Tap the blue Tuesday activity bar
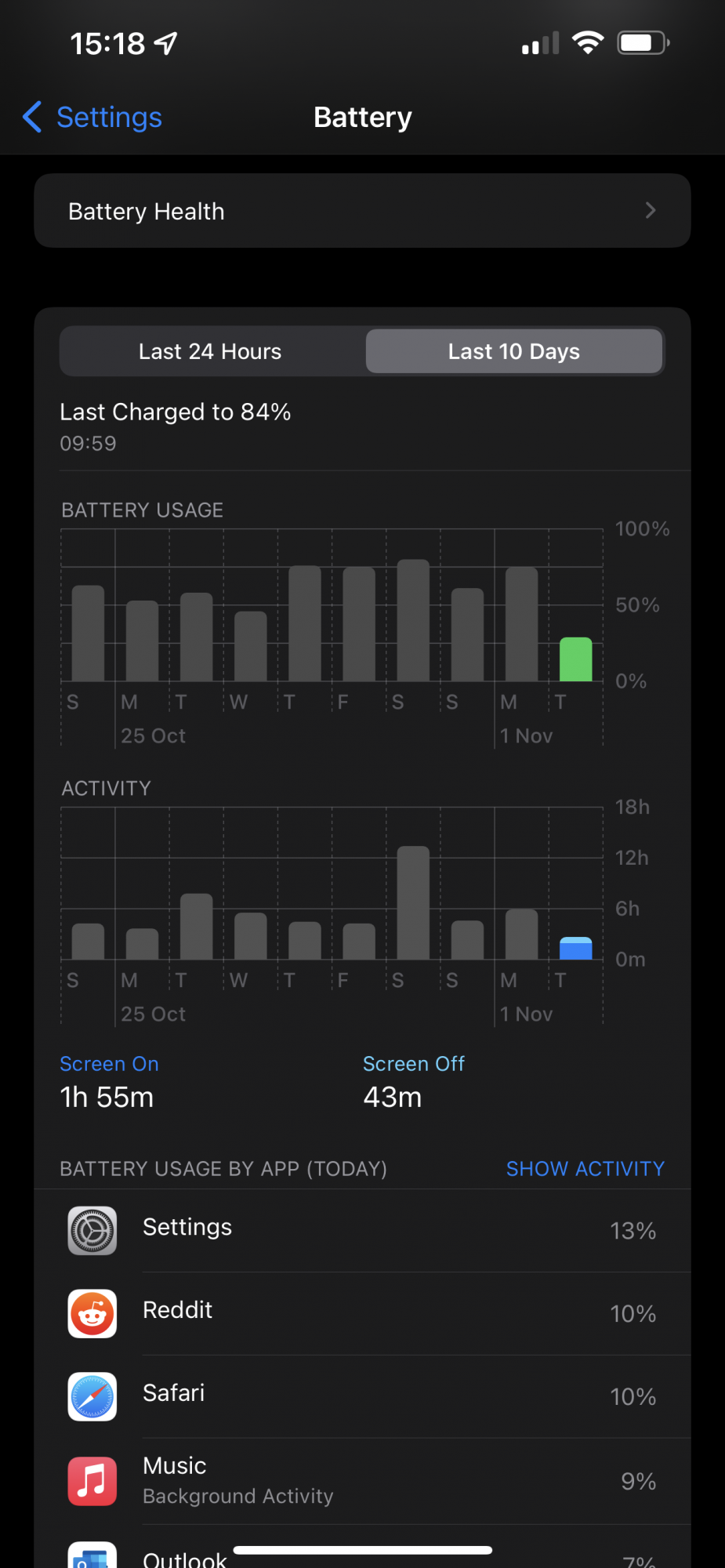Image resolution: width=725 pixels, height=1568 pixels. (575, 948)
